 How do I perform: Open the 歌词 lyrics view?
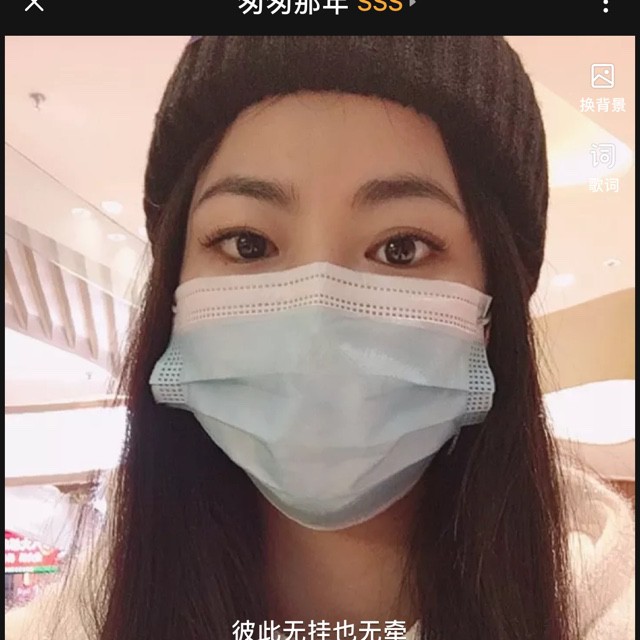(603, 168)
